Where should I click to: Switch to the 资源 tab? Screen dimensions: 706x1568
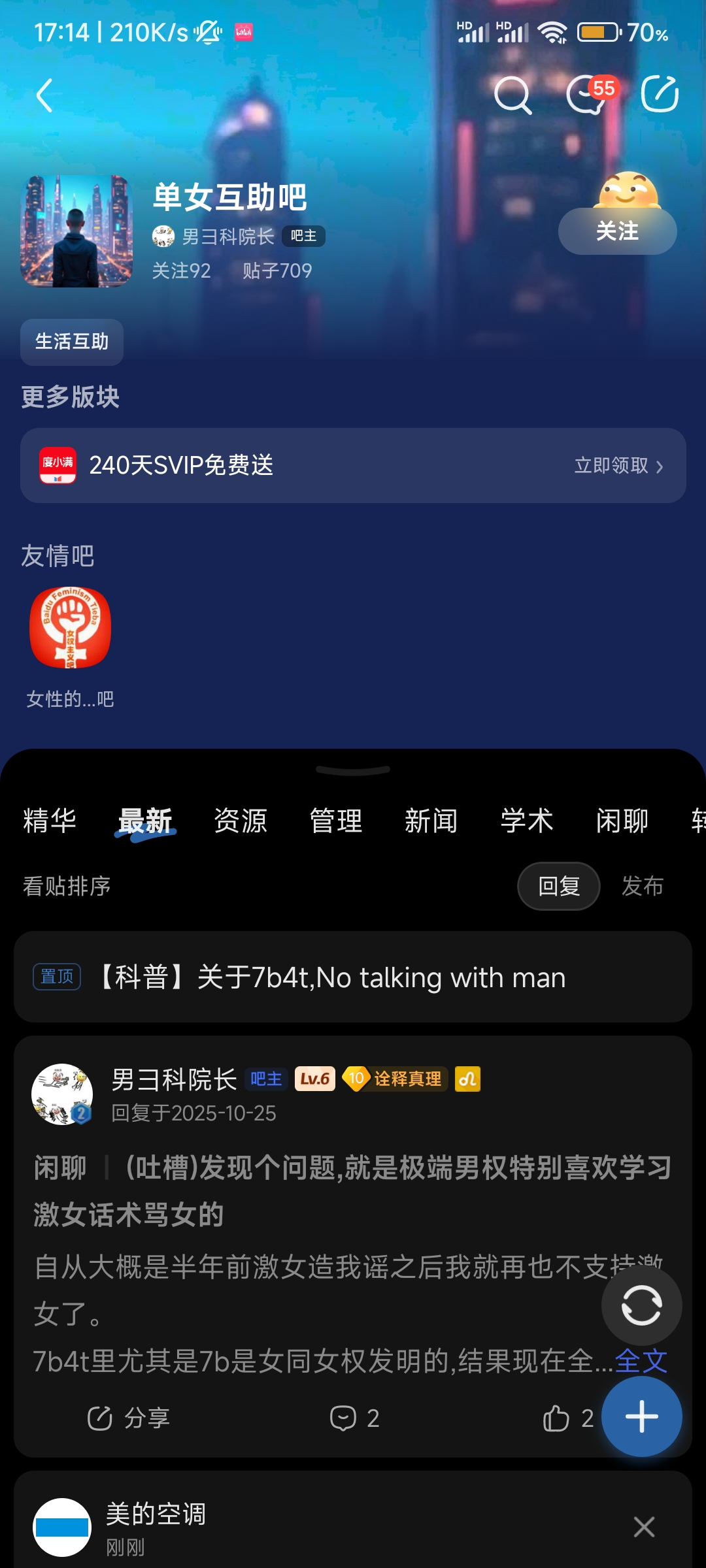pyautogui.click(x=241, y=821)
